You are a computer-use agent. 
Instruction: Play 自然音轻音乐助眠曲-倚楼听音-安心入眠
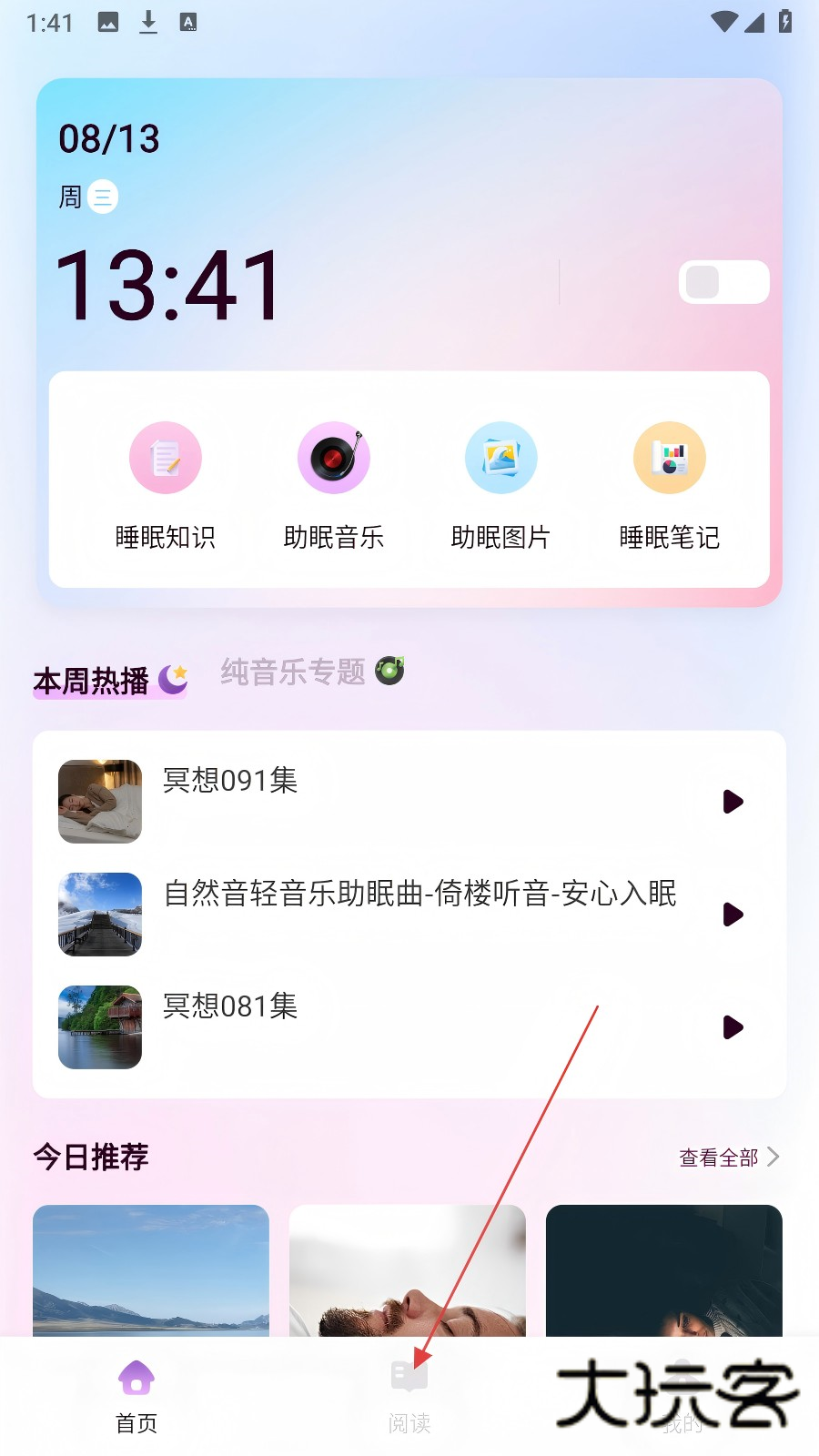[x=733, y=915]
